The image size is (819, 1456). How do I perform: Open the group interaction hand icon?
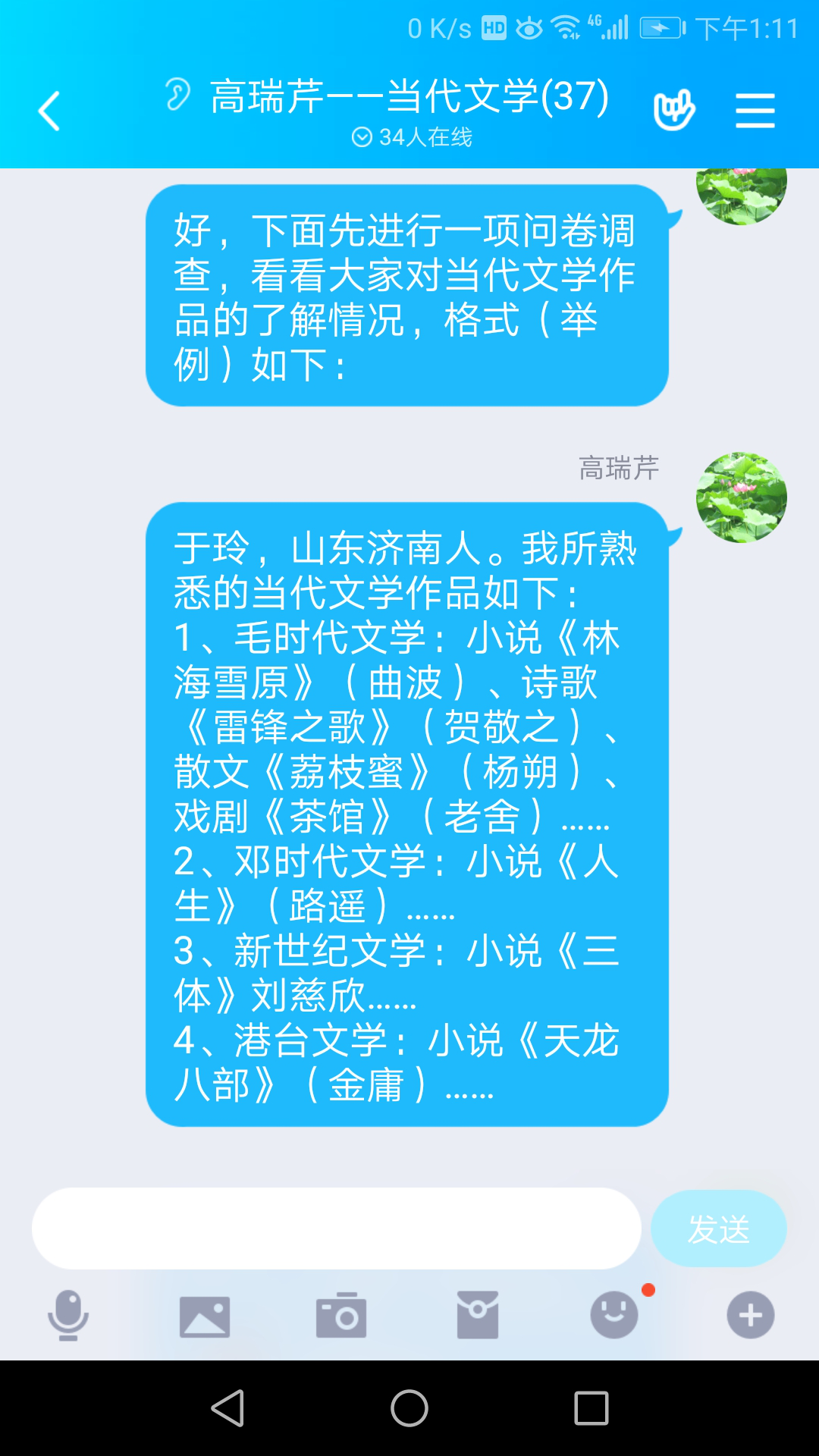tap(673, 111)
